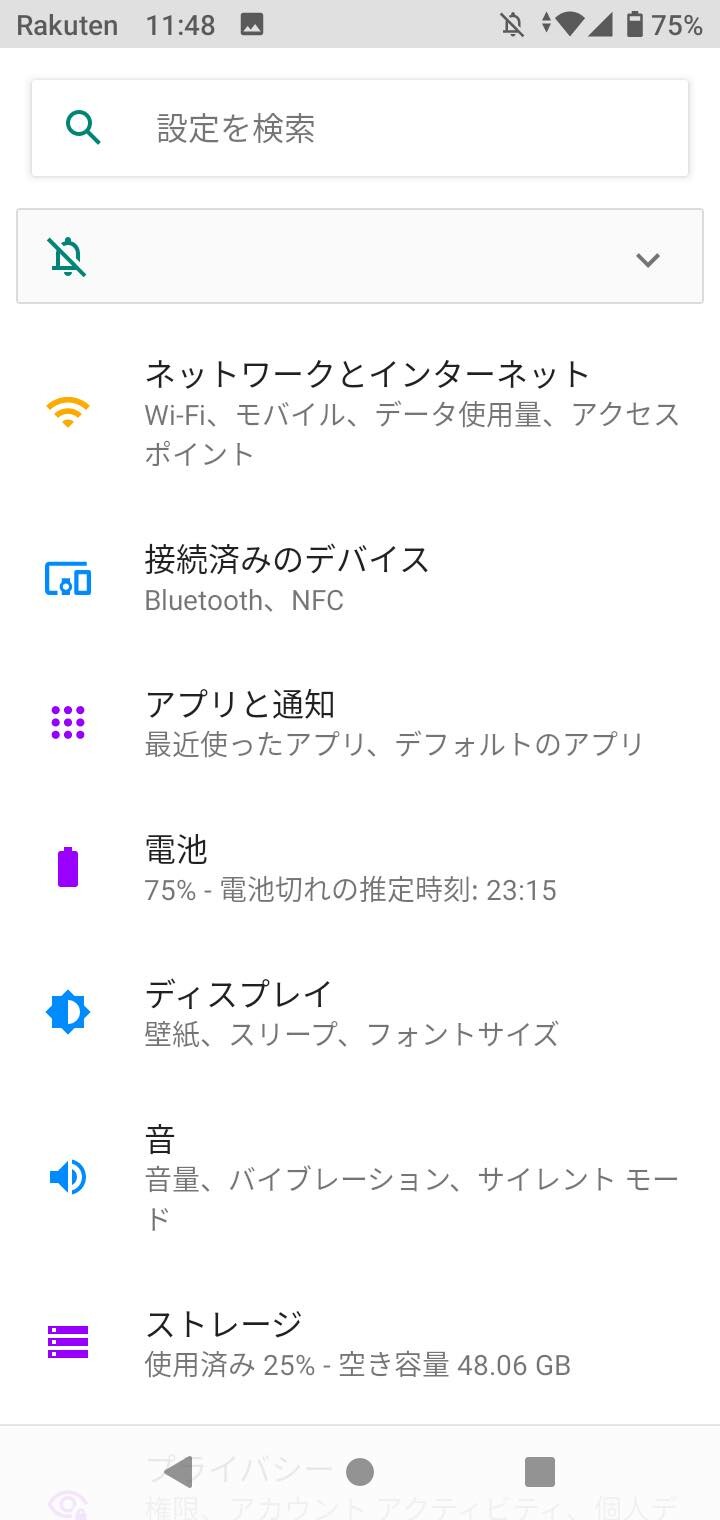Open the 設定を検索 search box
The height and width of the screenshot is (1520, 720).
point(360,128)
